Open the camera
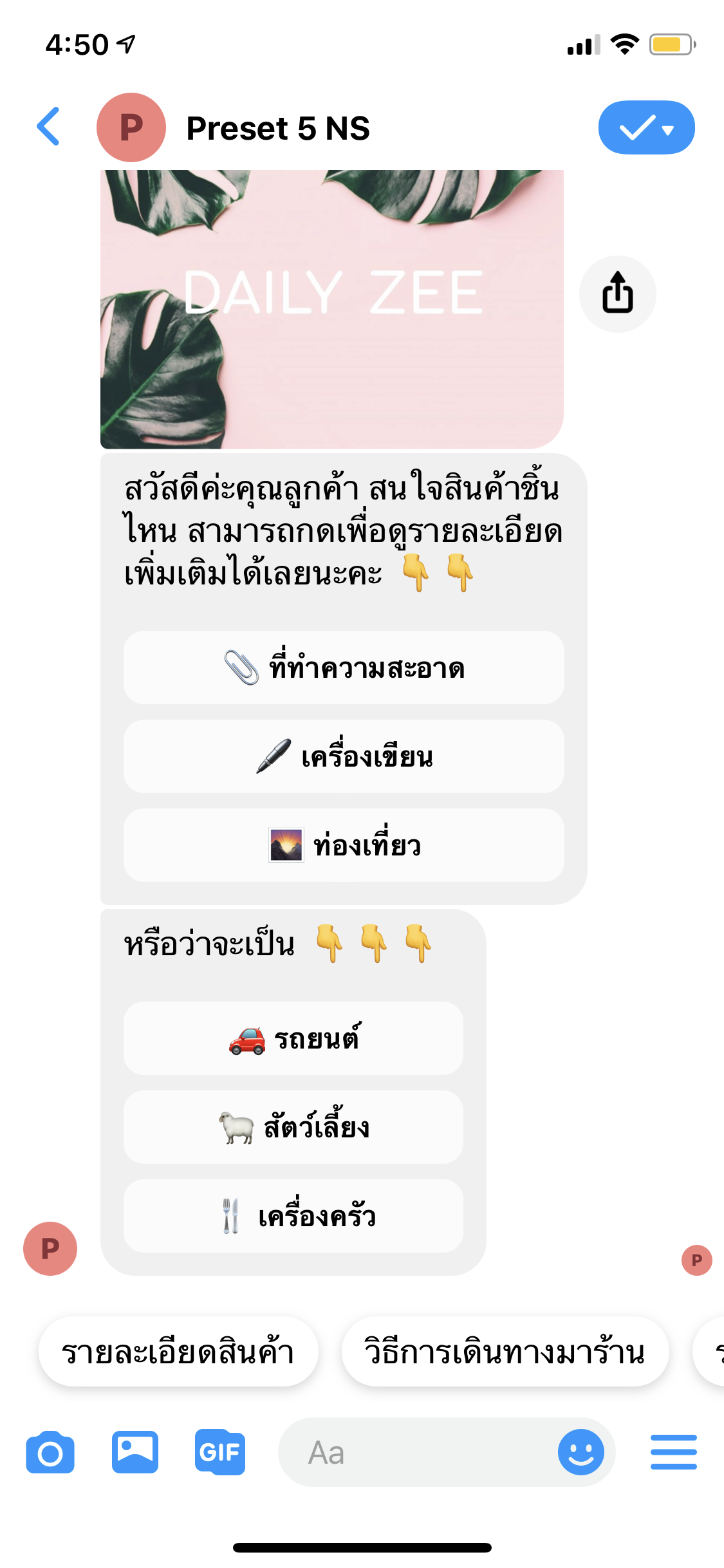 [50, 1452]
